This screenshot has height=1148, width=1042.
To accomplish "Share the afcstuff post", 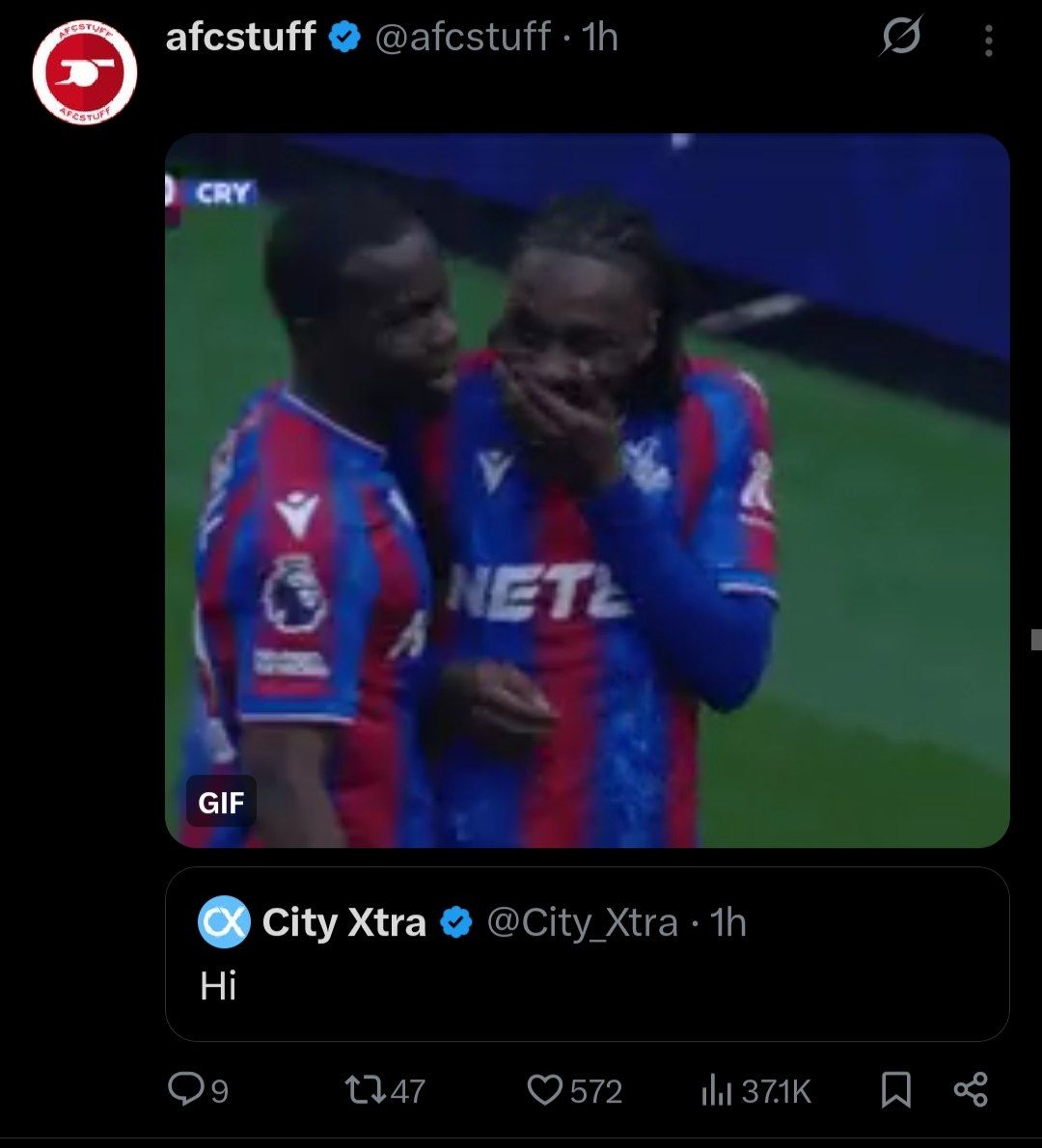I will 970,1089.
